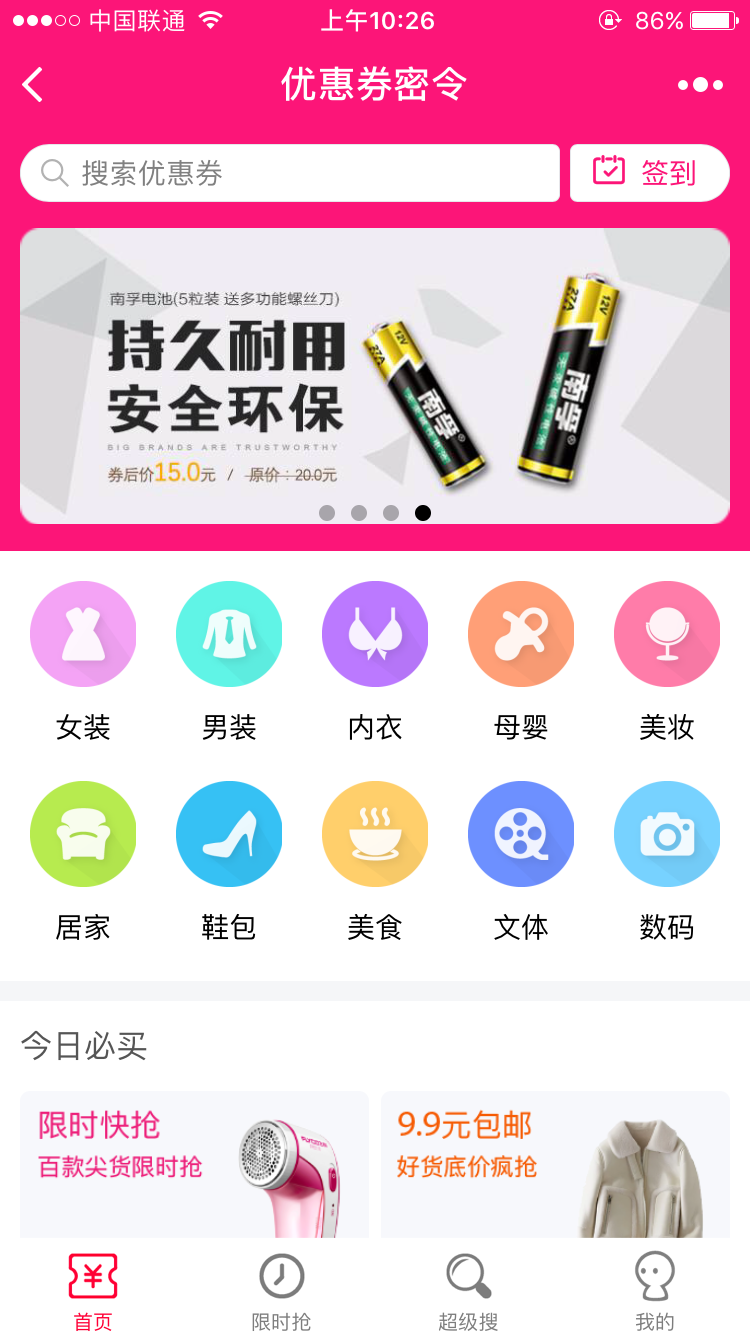This screenshot has width=750, height=1334.
Task: Switch to the 超级搜 tab
Action: (x=468, y=1294)
